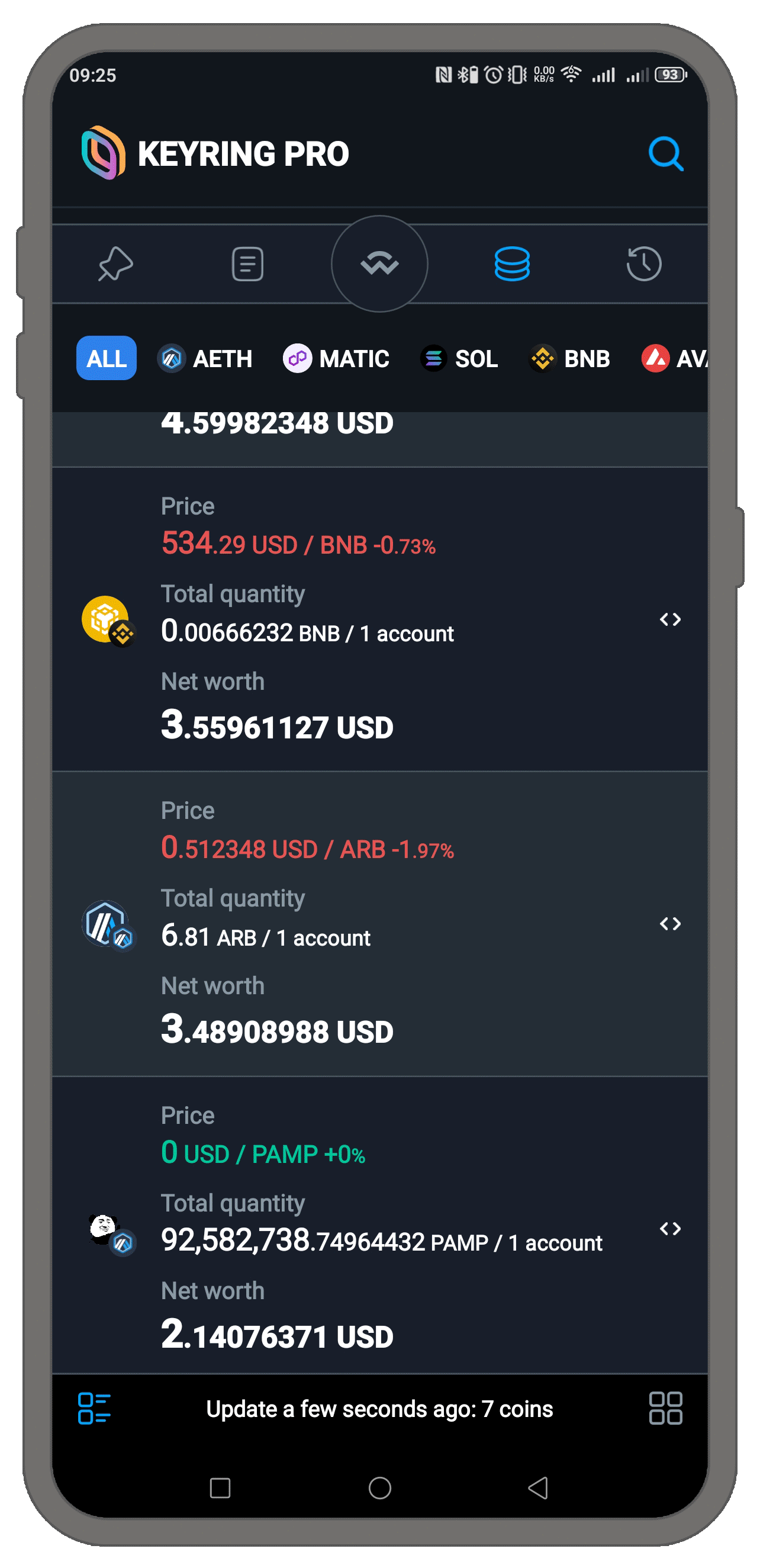
Task: Open the document list tab
Action: click(247, 264)
